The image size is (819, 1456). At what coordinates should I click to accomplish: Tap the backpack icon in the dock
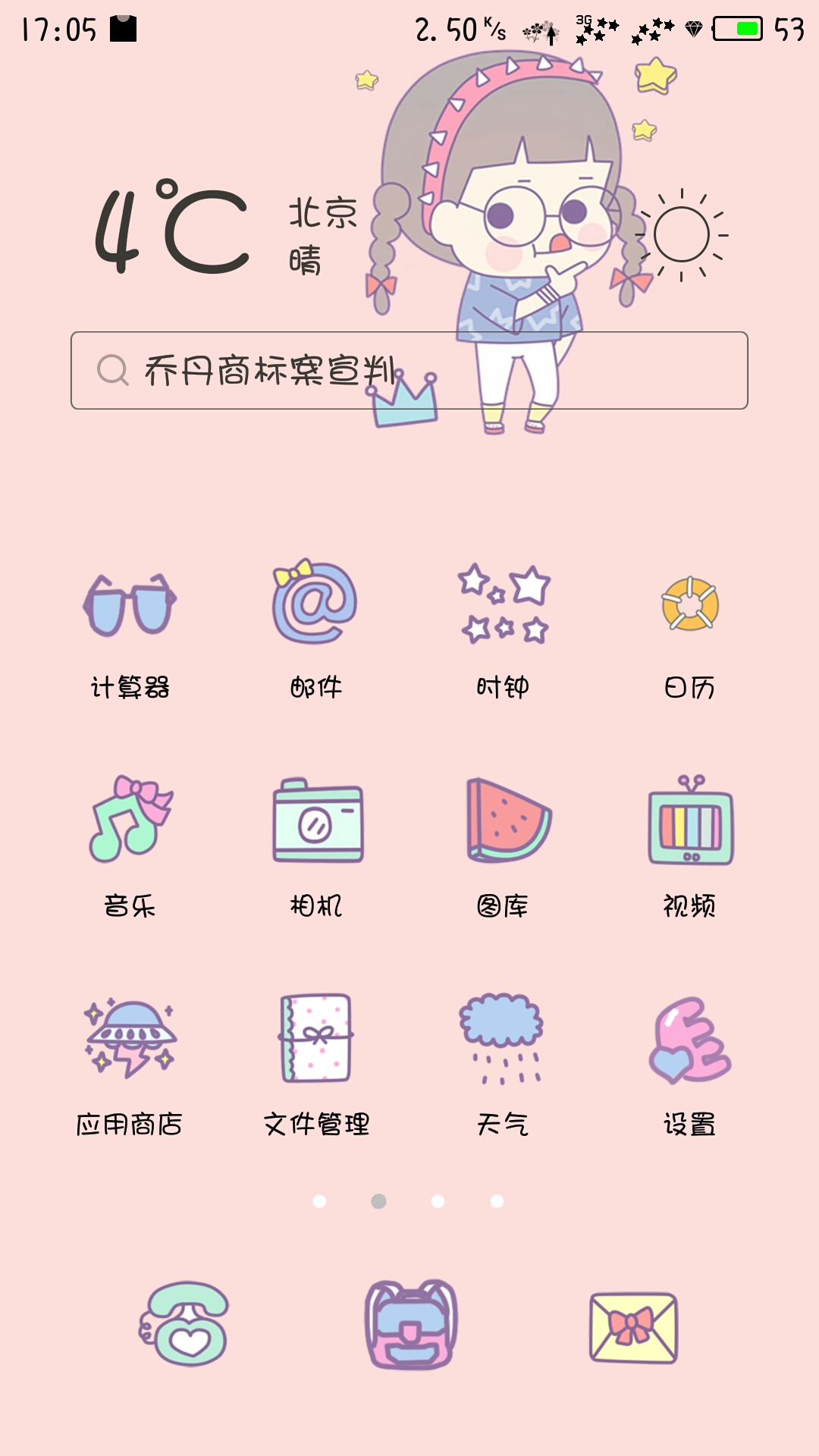tap(410, 1325)
